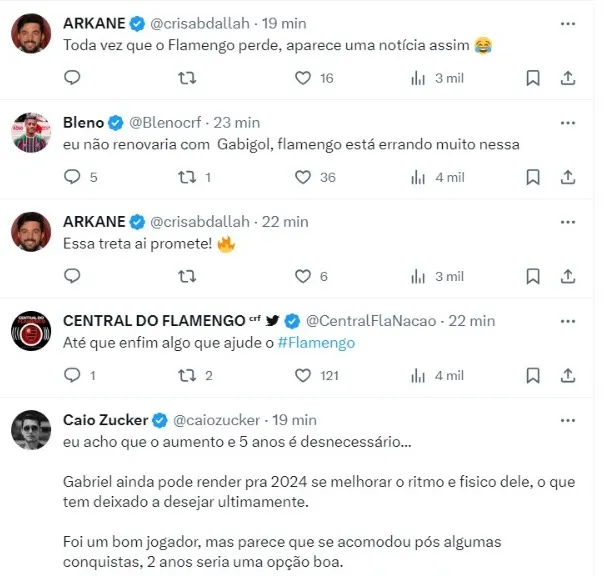Bookmark ARKANE's 'Toda vez que o Flamengo perde' tweet
The width and height of the screenshot is (604, 576).
pyautogui.click(x=533, y=78)
